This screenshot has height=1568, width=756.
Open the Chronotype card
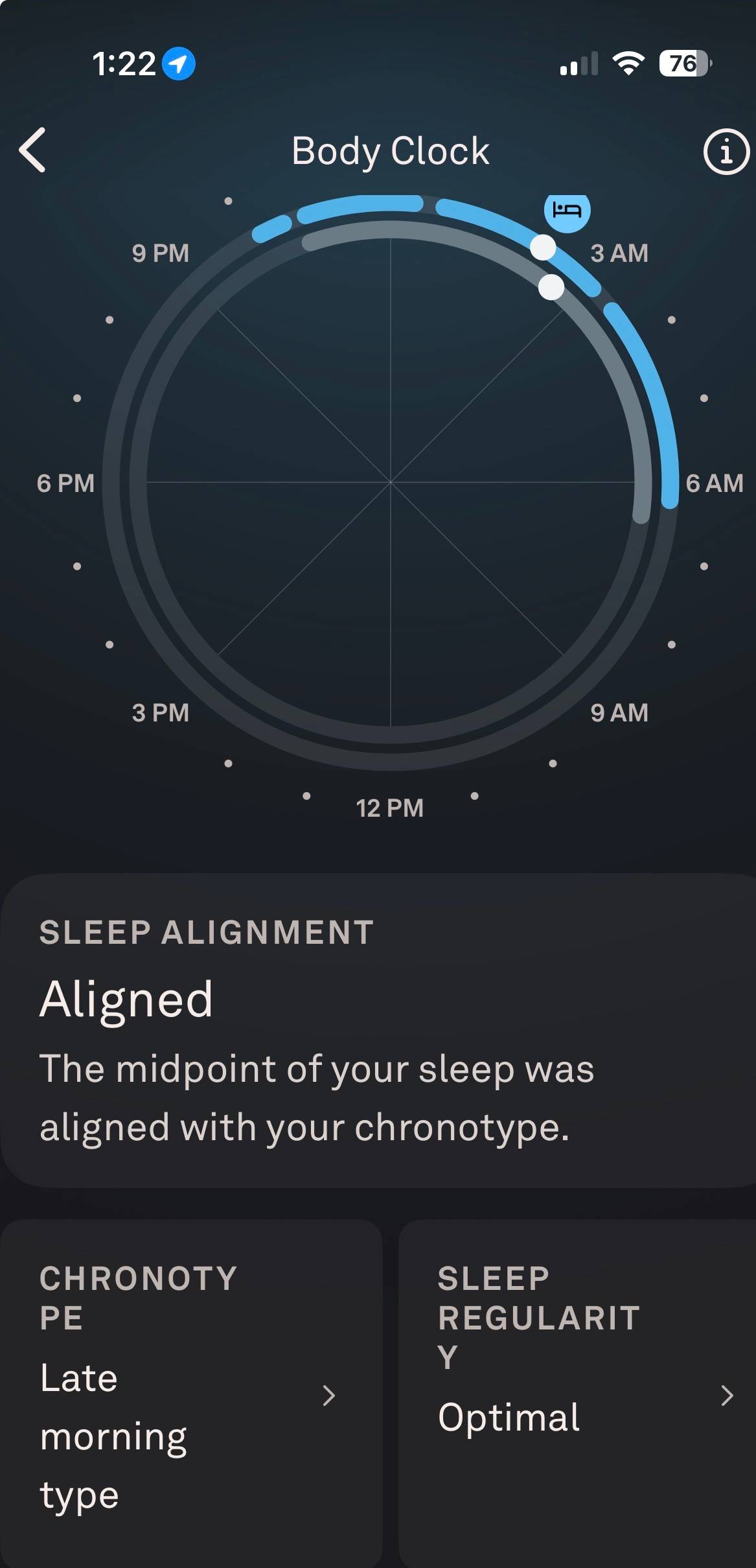coord(191,1394)
